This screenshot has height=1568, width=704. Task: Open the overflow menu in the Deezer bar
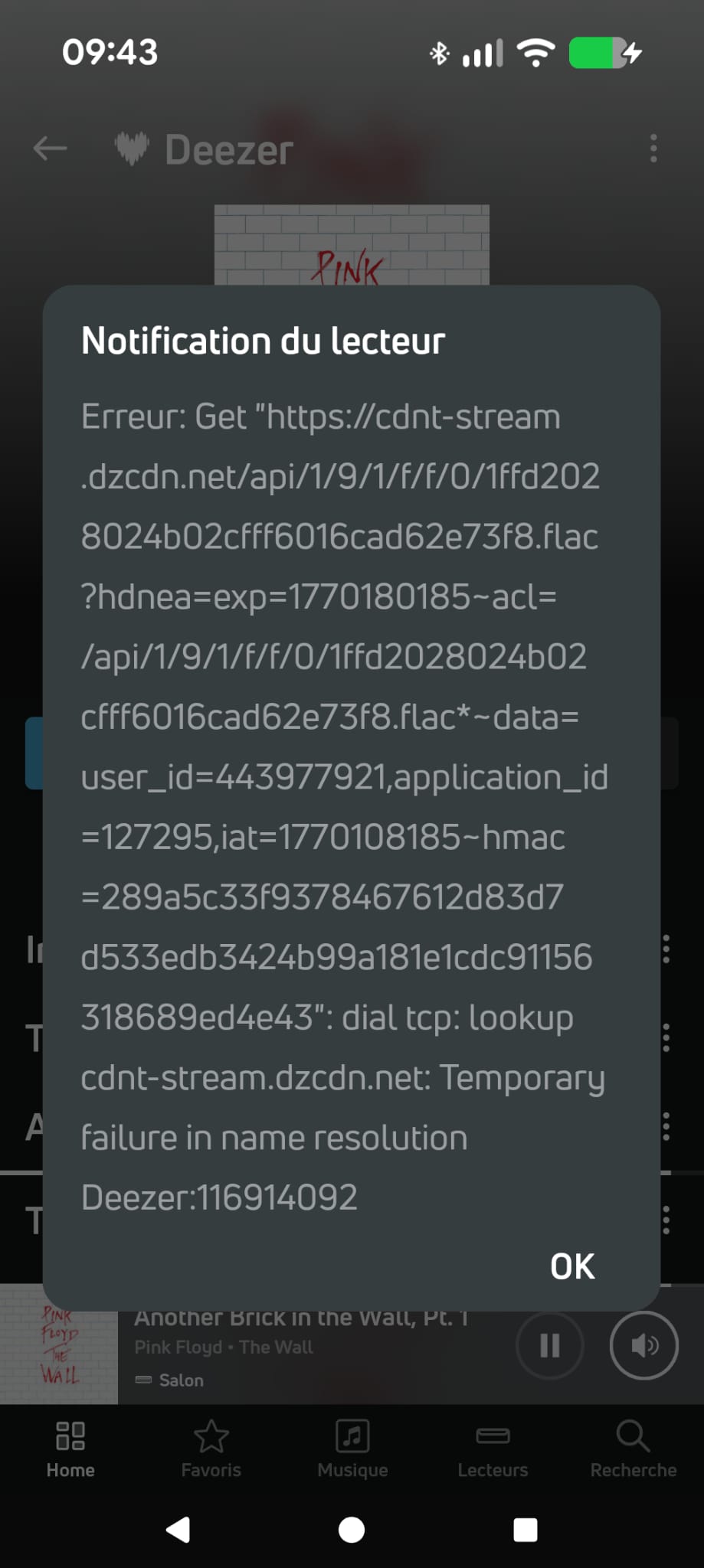[x=653, y=149]
